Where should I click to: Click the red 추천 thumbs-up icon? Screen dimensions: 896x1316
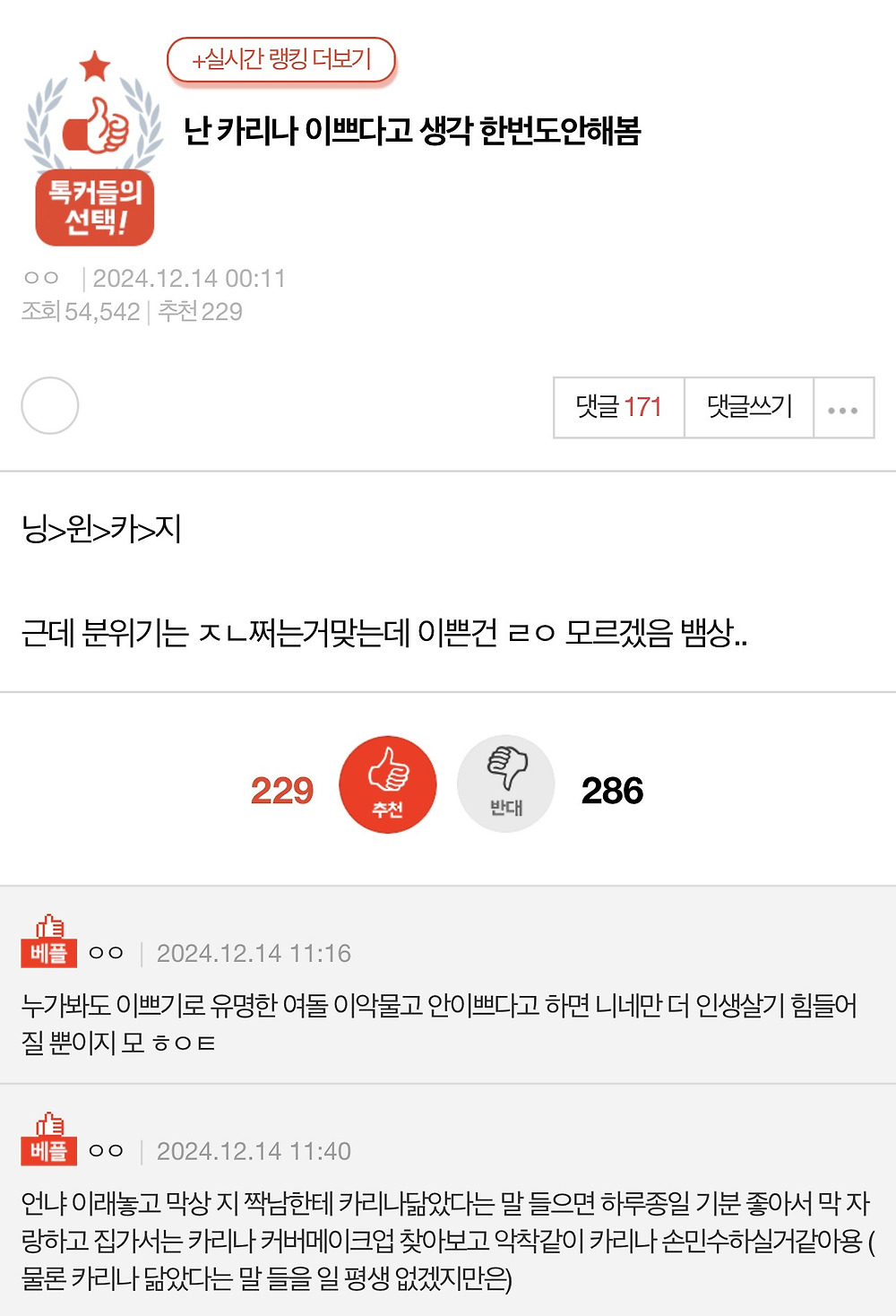point(386,784)
